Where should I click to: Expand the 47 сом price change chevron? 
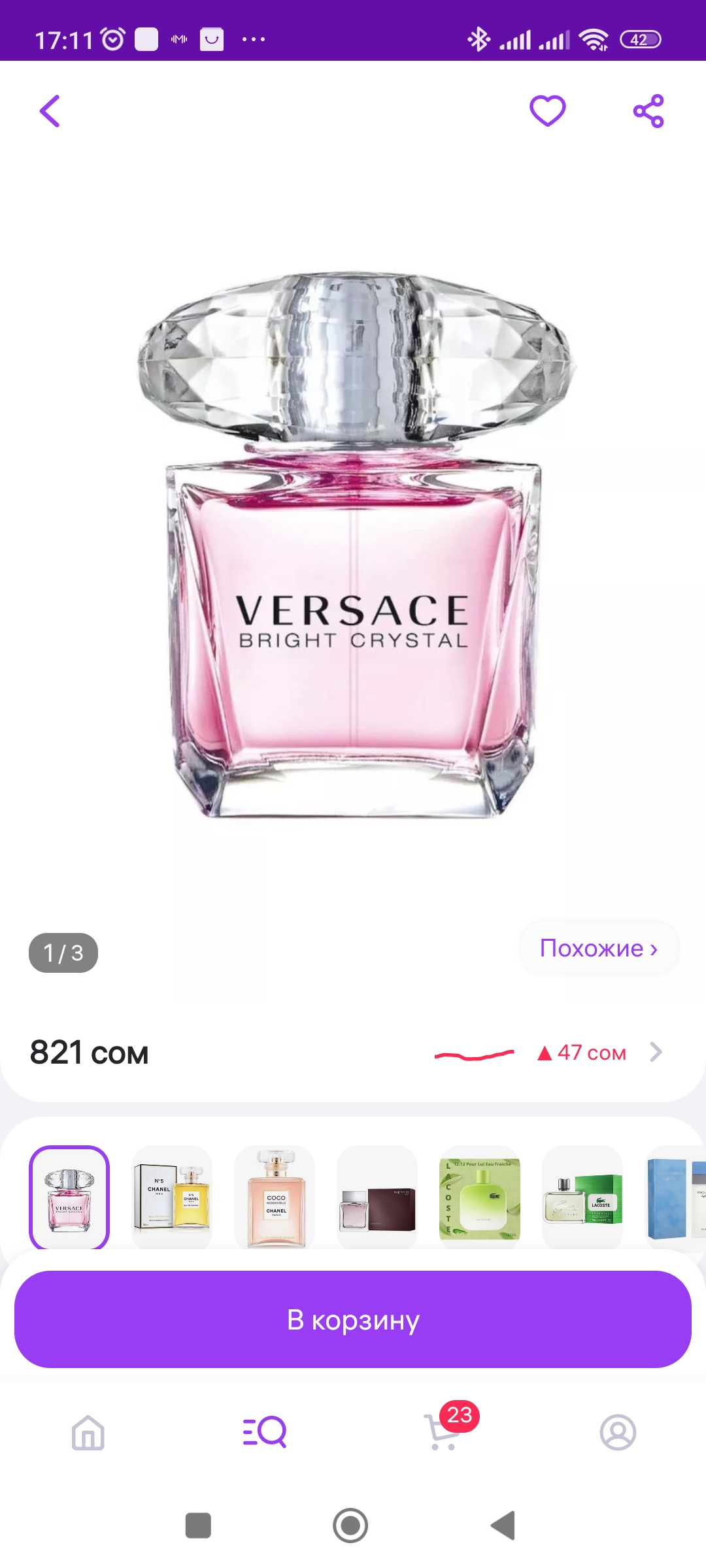coord(656,1052)
